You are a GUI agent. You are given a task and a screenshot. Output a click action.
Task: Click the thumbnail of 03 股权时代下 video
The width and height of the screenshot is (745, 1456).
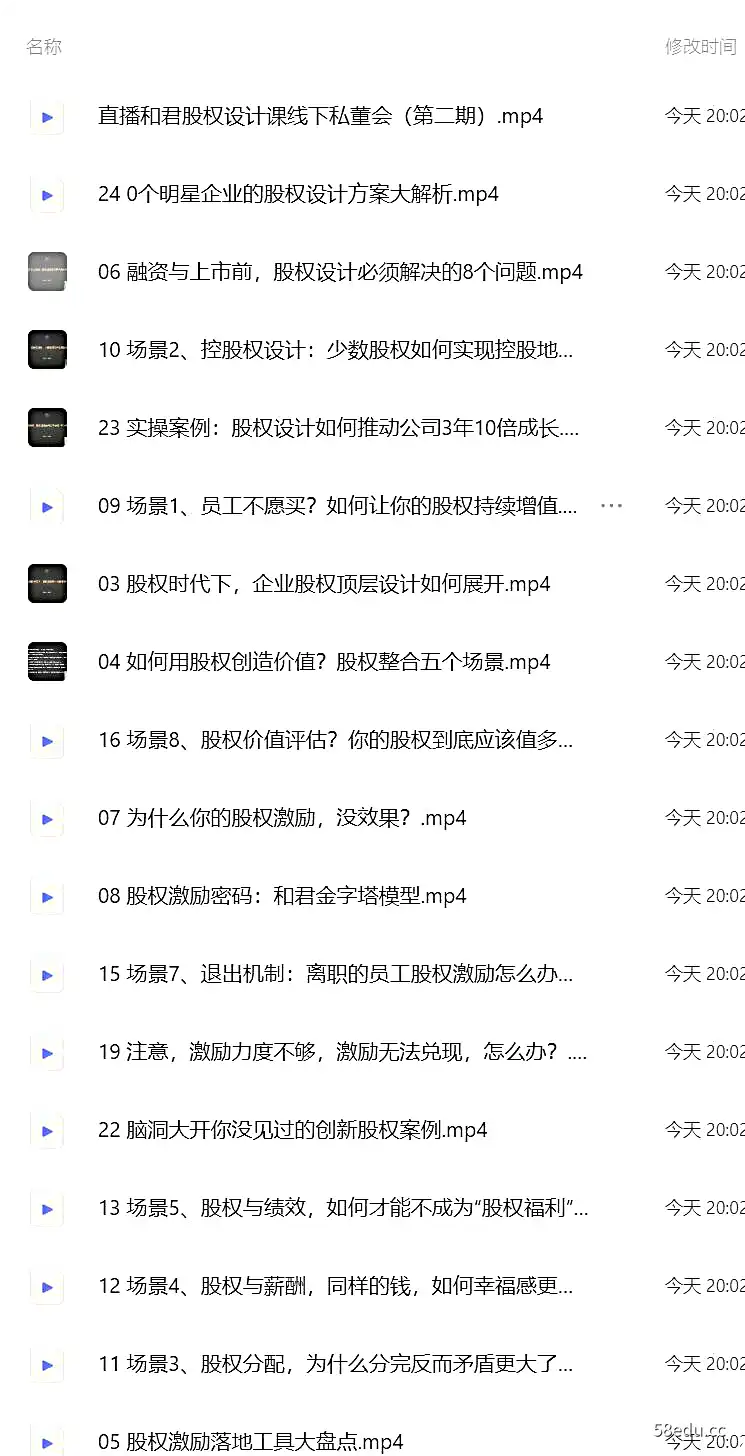[x=47, y=584]
